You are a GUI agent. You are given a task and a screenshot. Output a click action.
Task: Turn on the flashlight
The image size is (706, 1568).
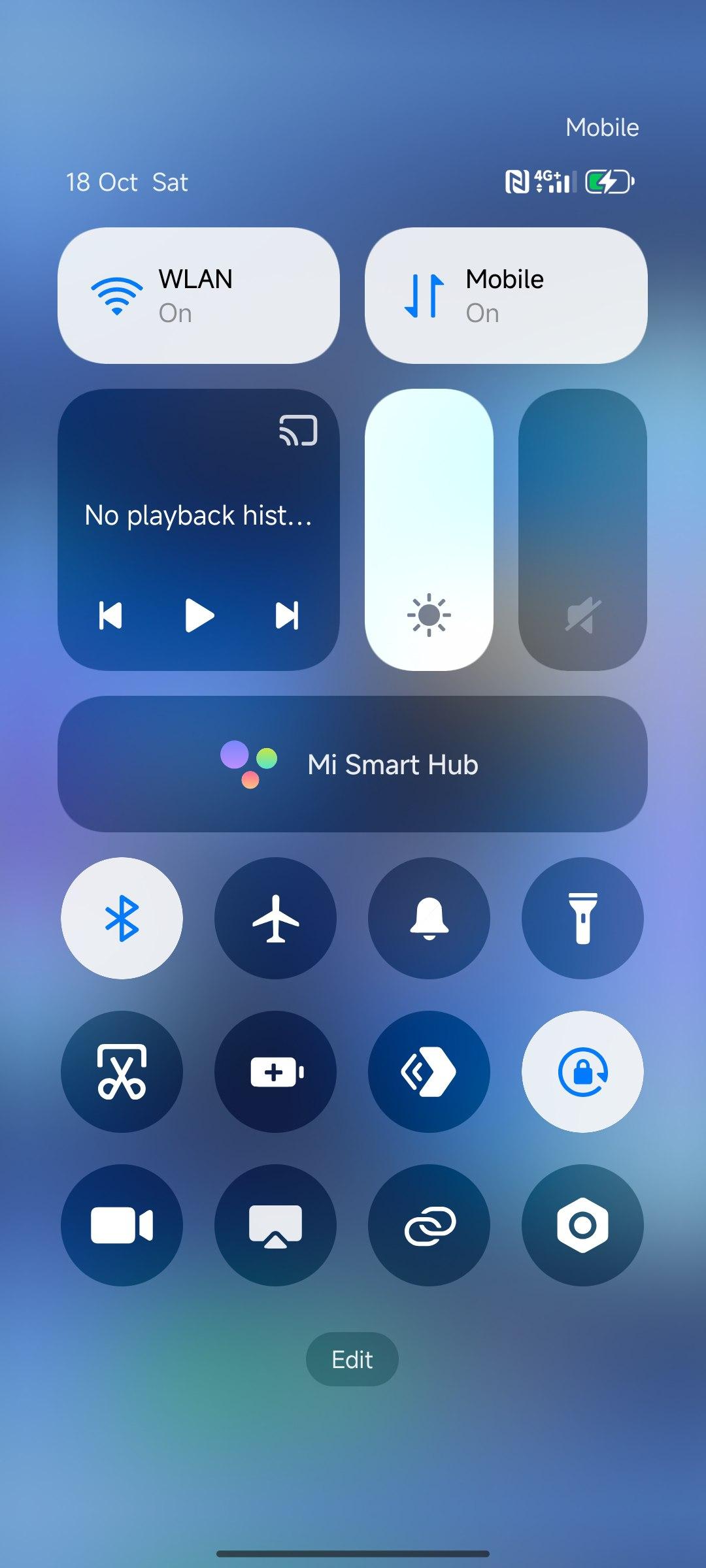tap(582, 918)
